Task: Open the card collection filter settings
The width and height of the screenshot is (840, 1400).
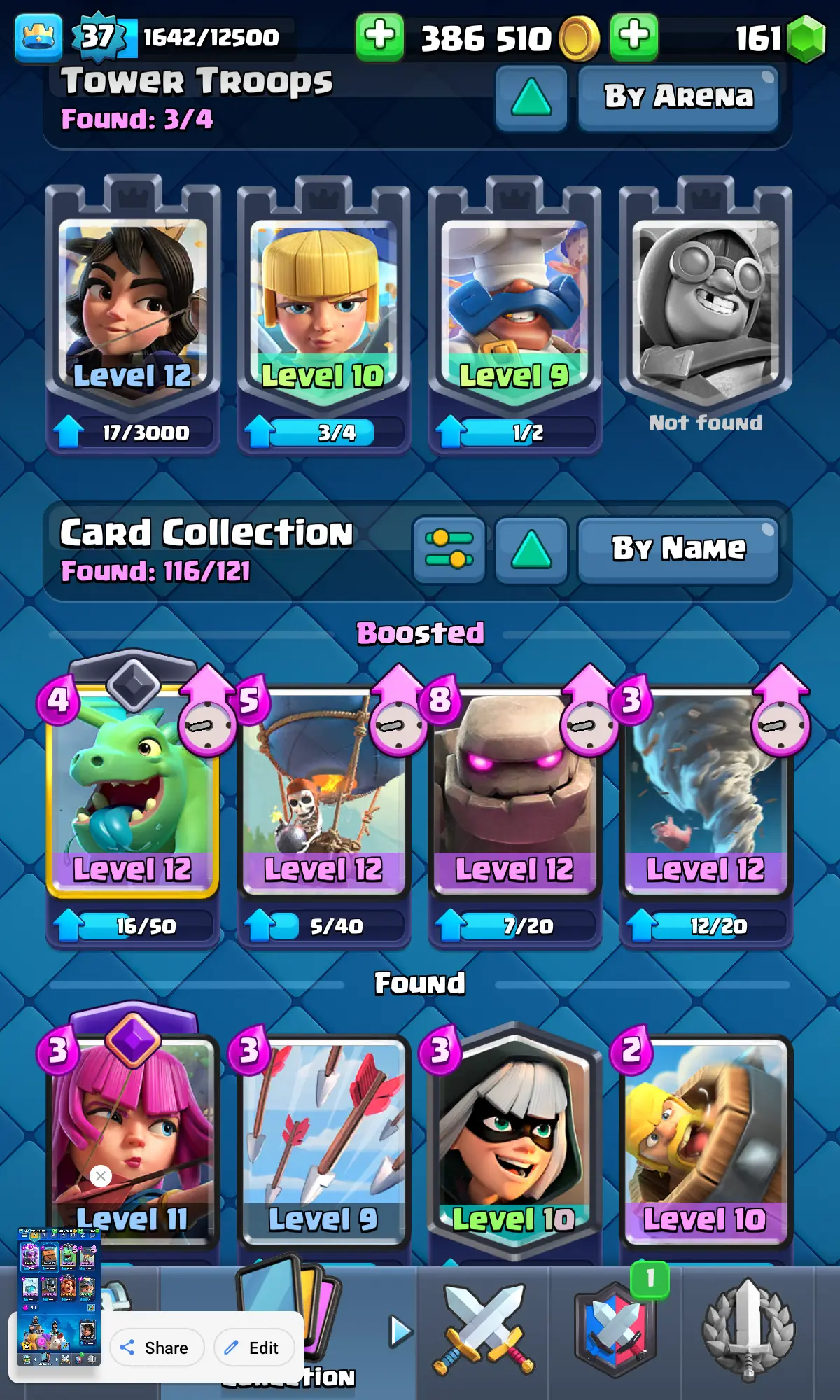Action: [x=449, y=549]
